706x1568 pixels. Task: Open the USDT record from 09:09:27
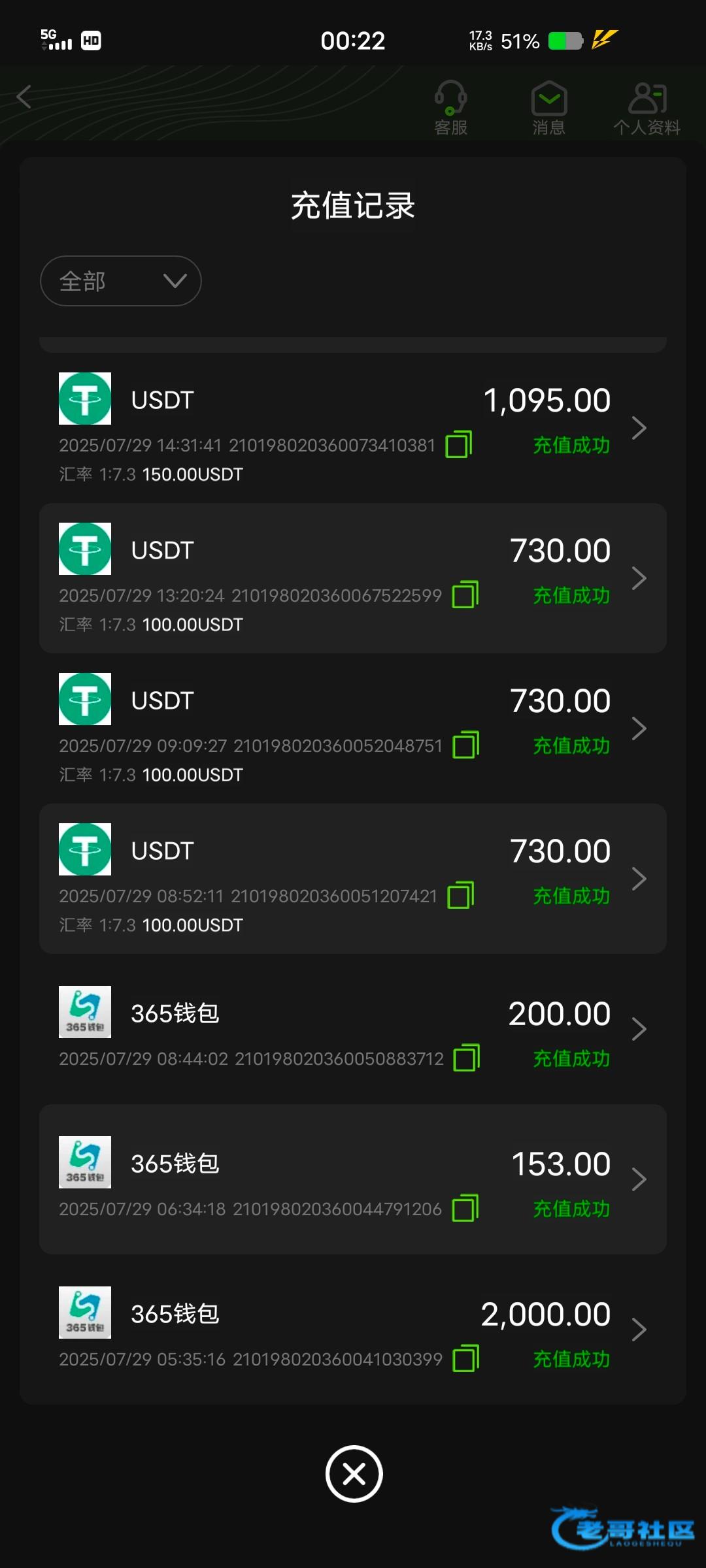point(353,728)
